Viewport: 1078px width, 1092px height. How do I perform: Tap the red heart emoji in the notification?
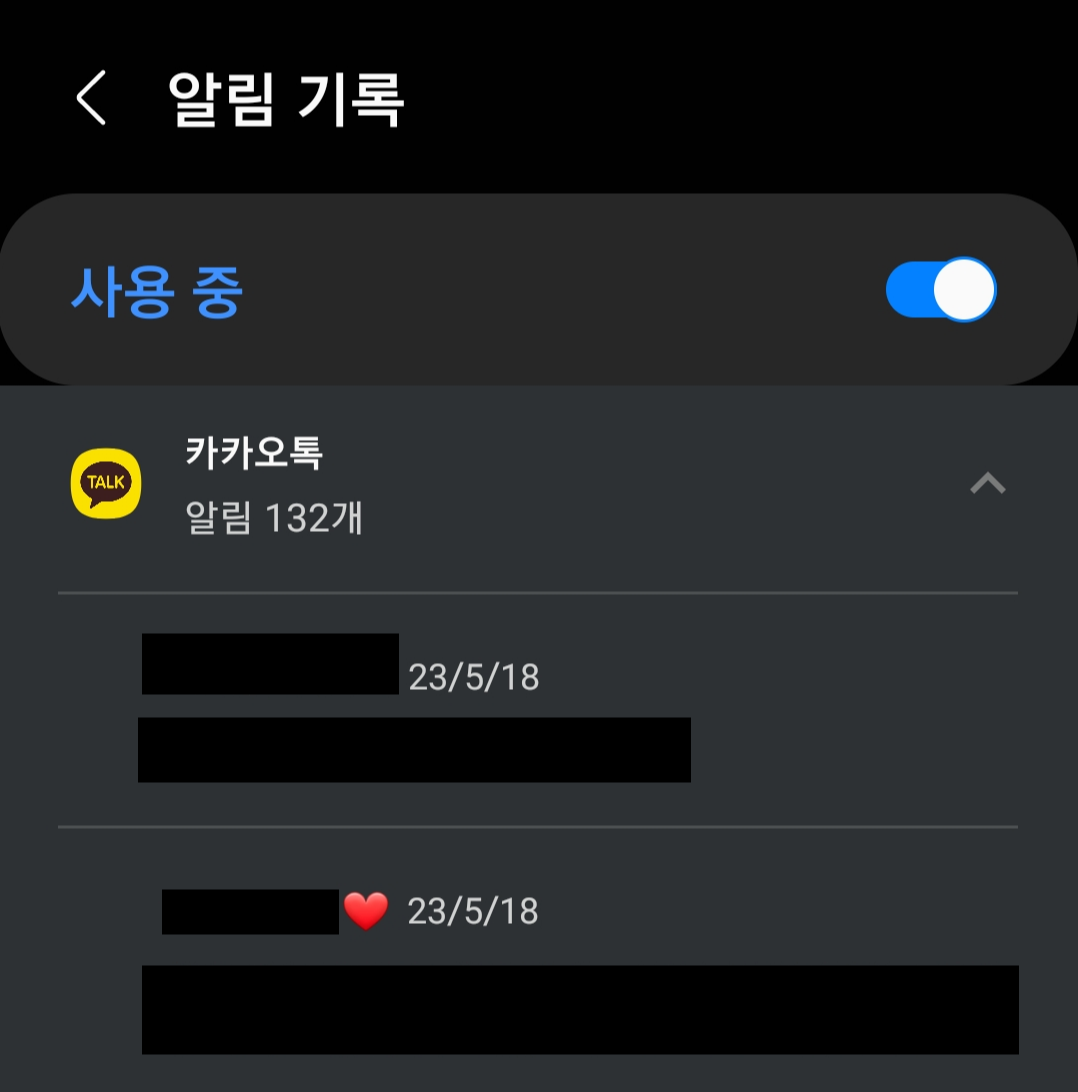[367, 910]
